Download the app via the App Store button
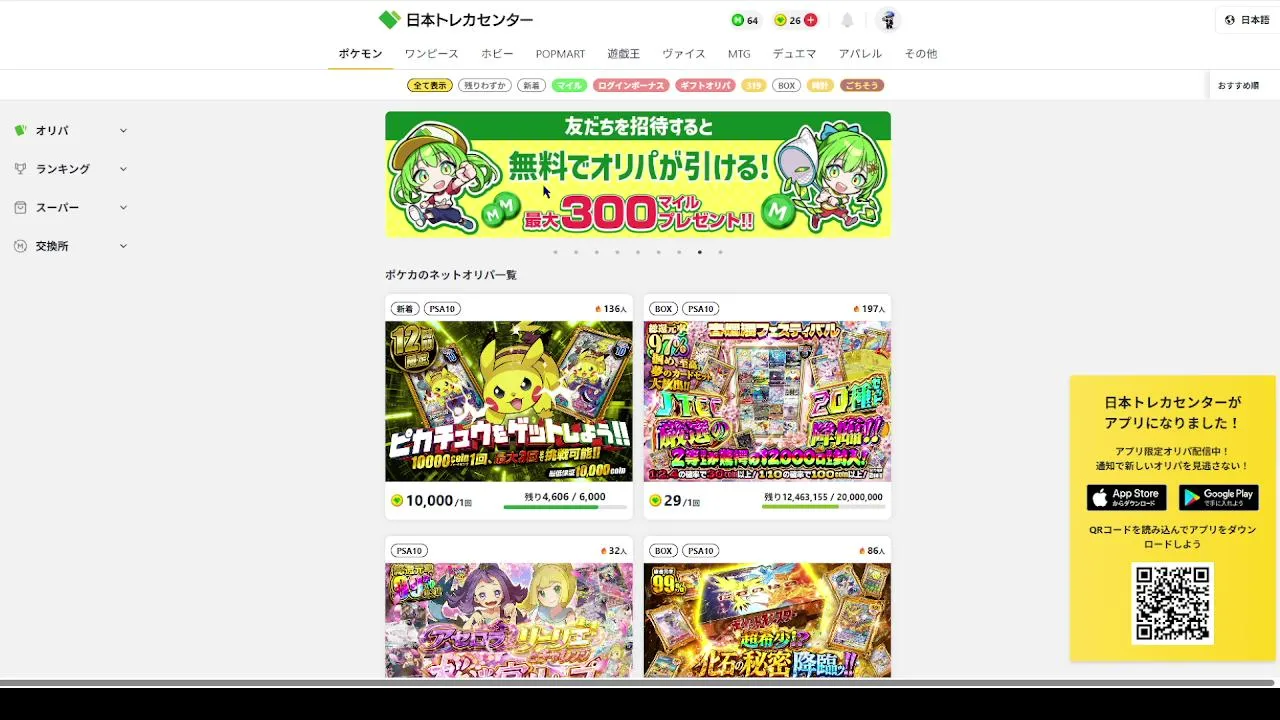The width and height of the screenshot is (1280, 720). [1126, 497]
